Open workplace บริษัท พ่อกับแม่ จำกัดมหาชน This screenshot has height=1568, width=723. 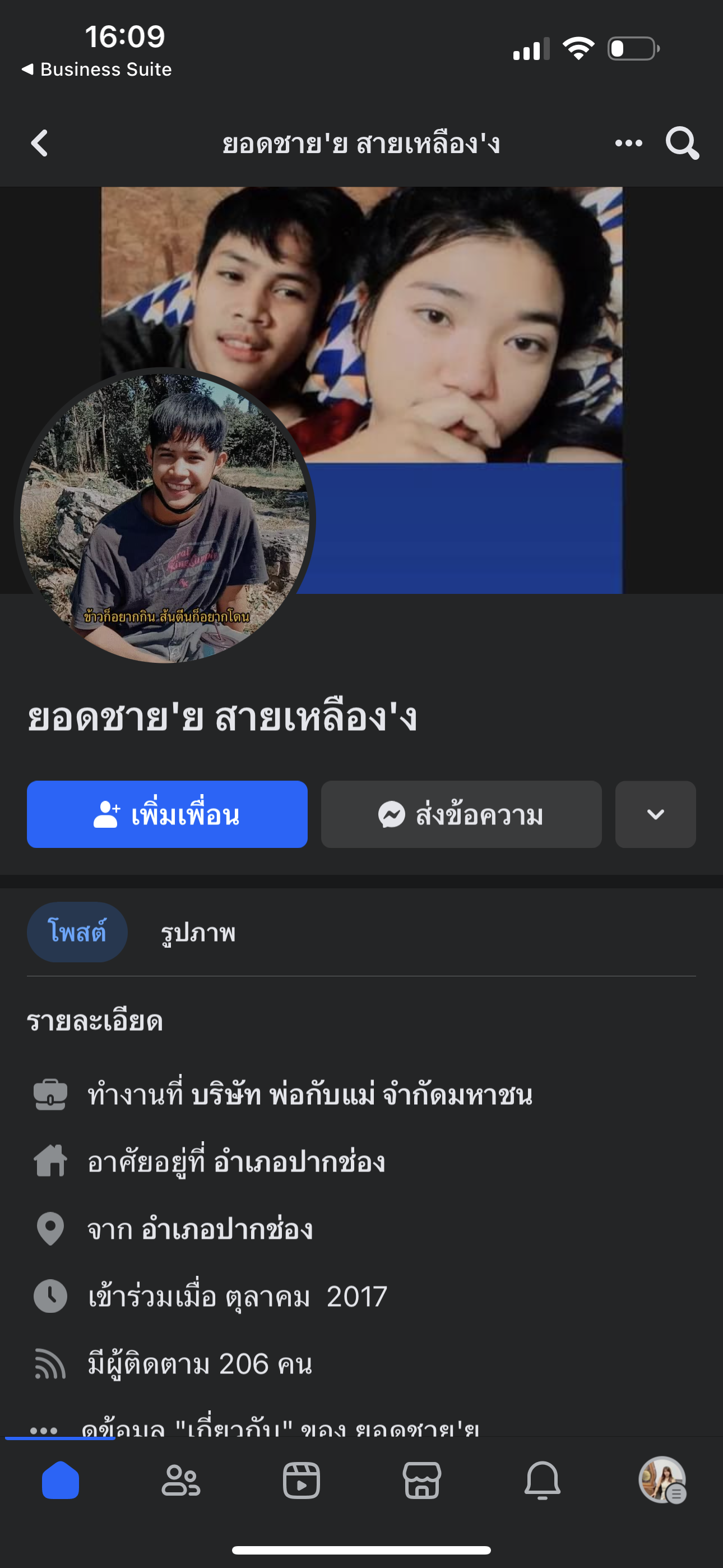point(361,1095)
